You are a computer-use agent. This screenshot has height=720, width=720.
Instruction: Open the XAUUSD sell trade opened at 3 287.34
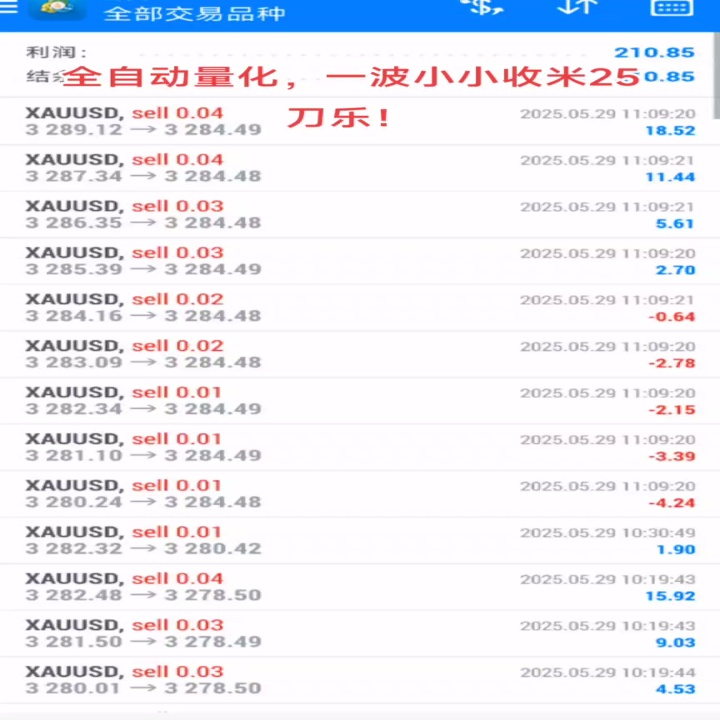[x=360, y=168]
